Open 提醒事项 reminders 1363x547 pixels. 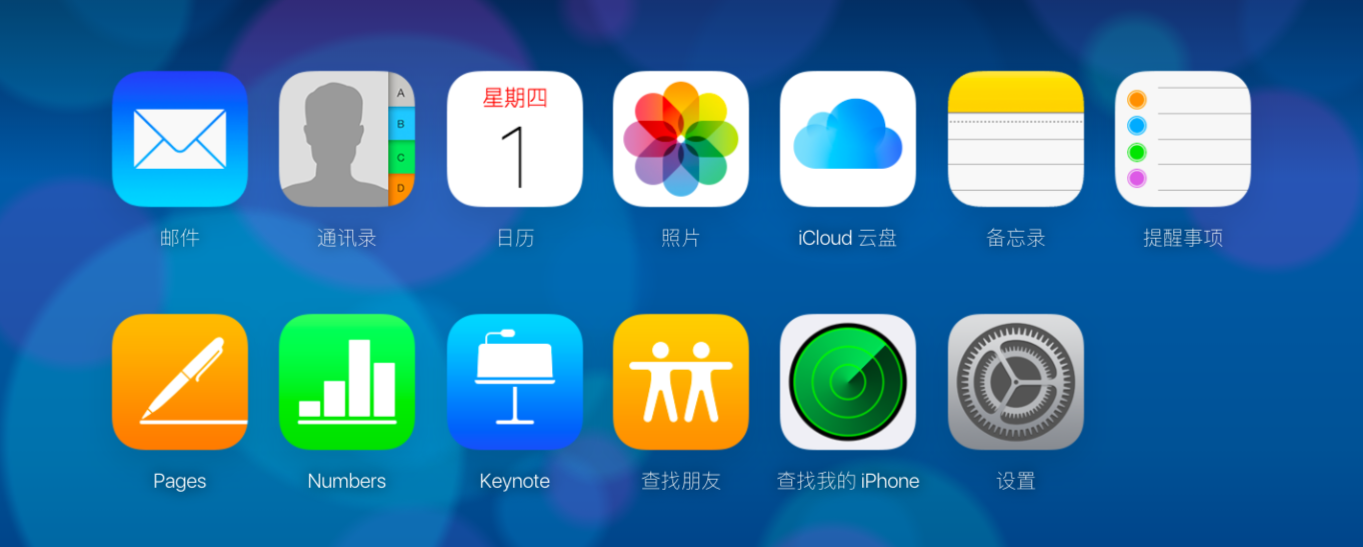point(1183,139)
